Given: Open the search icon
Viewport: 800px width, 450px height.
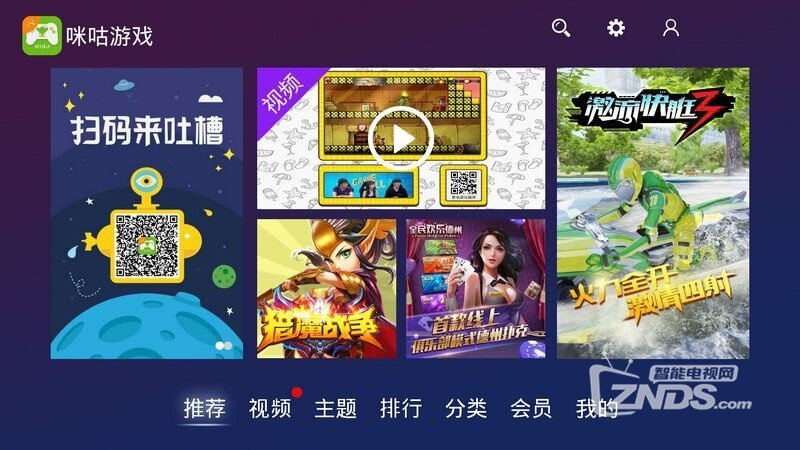Looking at the screenshot, I should point(561,28).
